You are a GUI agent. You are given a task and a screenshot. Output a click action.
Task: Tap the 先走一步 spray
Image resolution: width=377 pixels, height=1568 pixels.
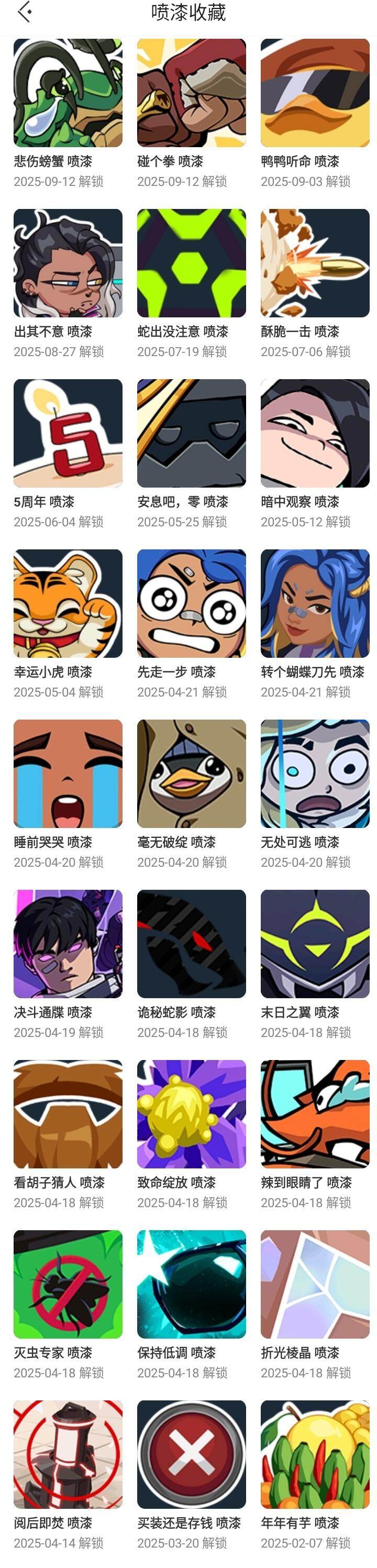coord(191,603)
